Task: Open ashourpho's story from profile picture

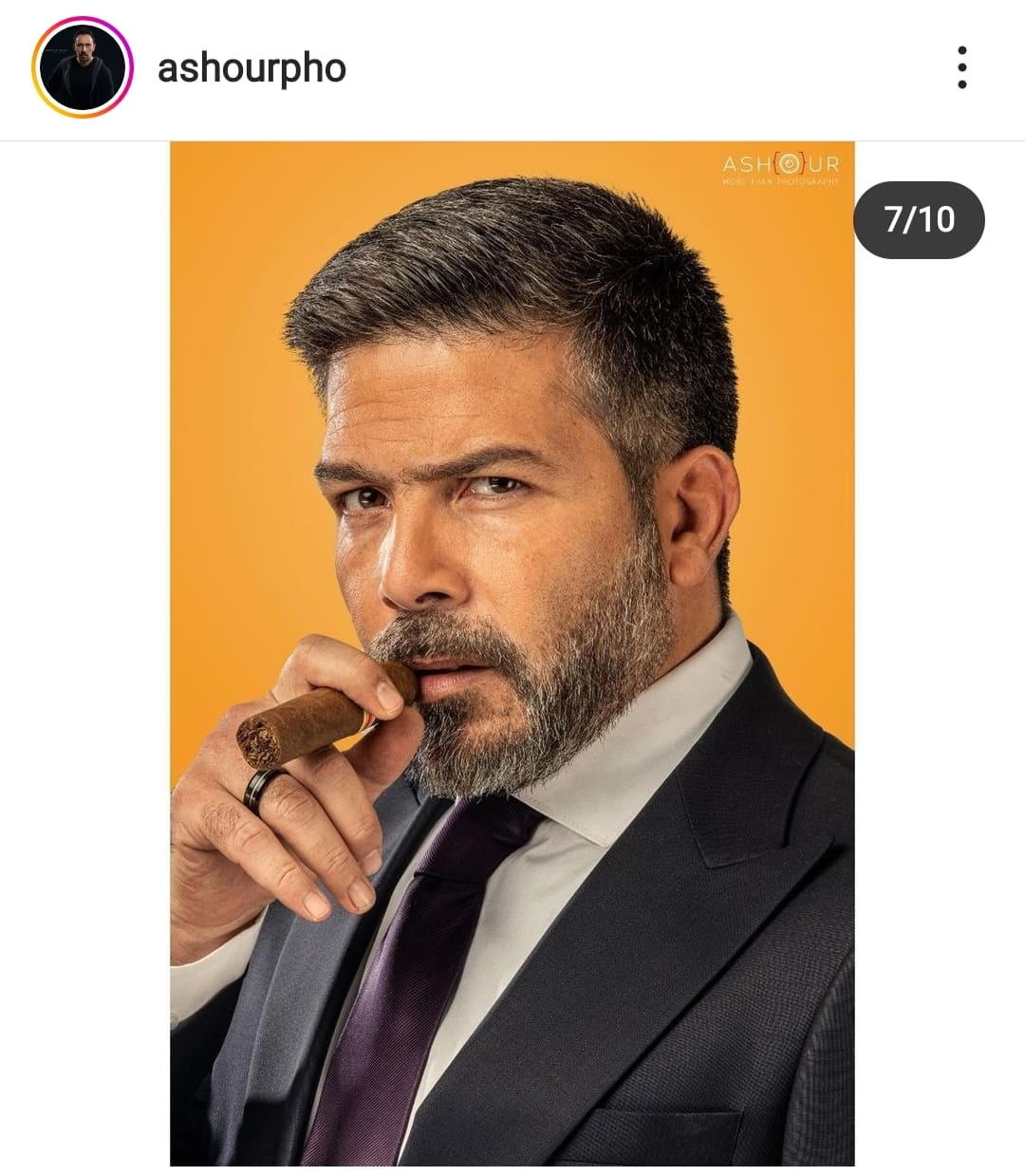Action: 82,68
